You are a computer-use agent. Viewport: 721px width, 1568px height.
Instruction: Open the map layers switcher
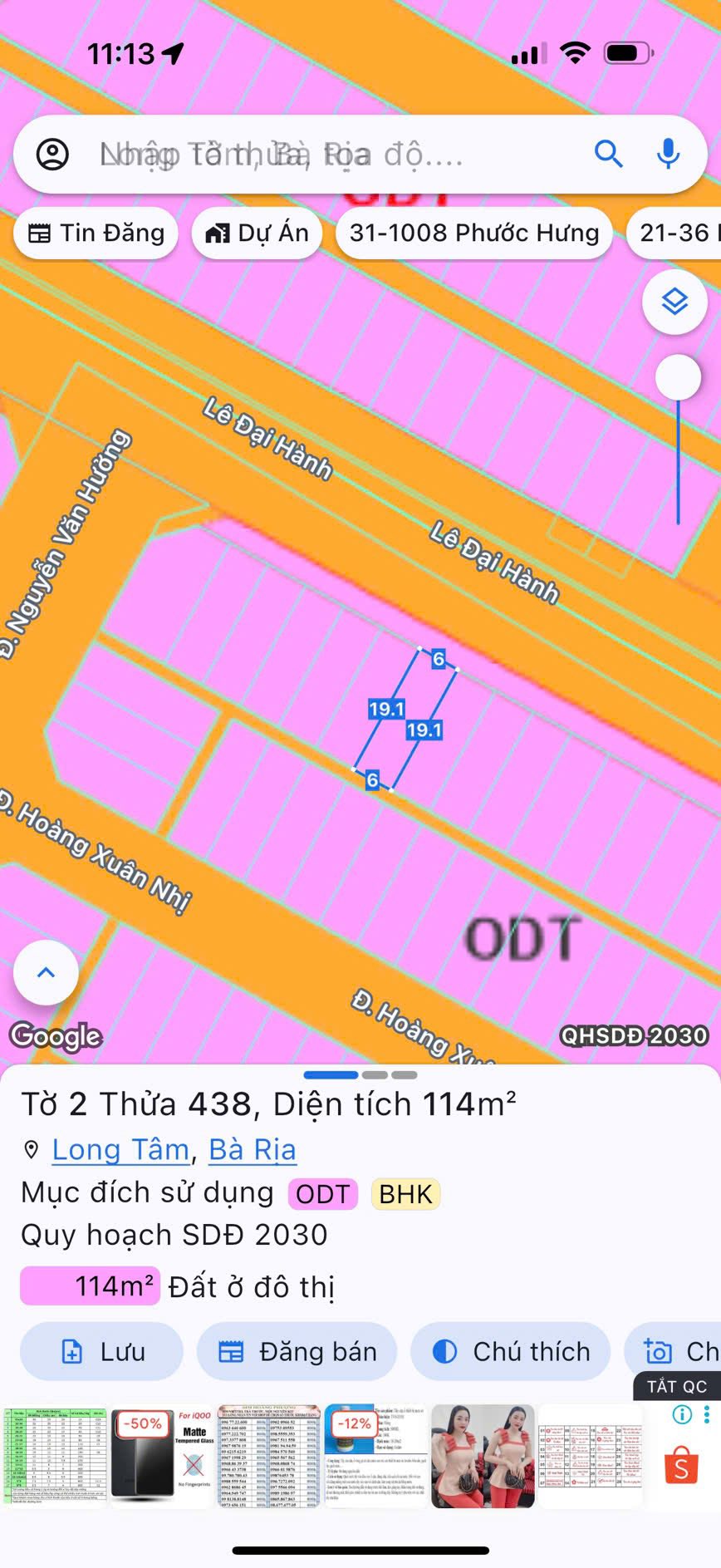pos(674,302)
